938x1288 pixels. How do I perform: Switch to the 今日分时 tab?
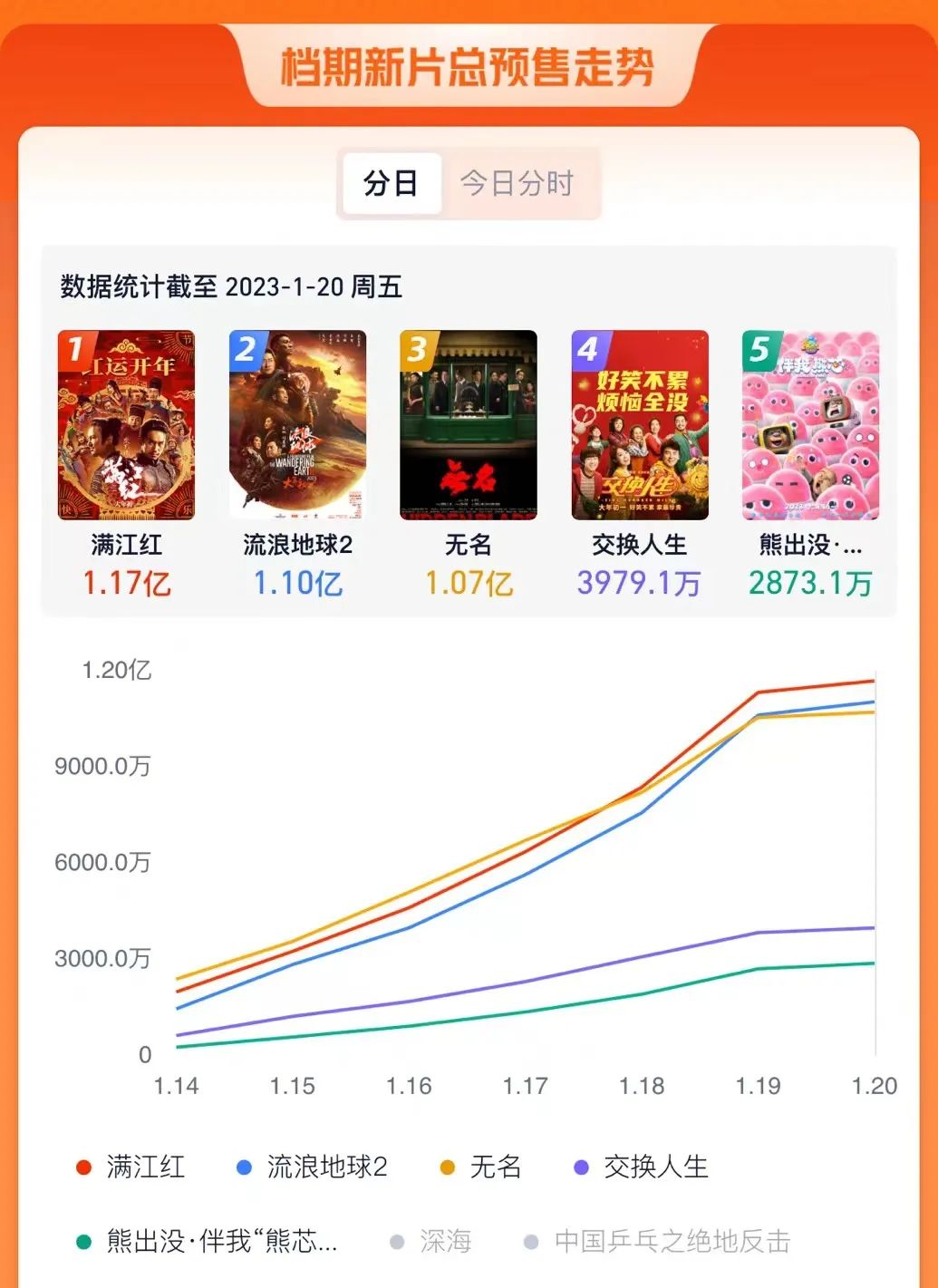[x=517, y=184]
